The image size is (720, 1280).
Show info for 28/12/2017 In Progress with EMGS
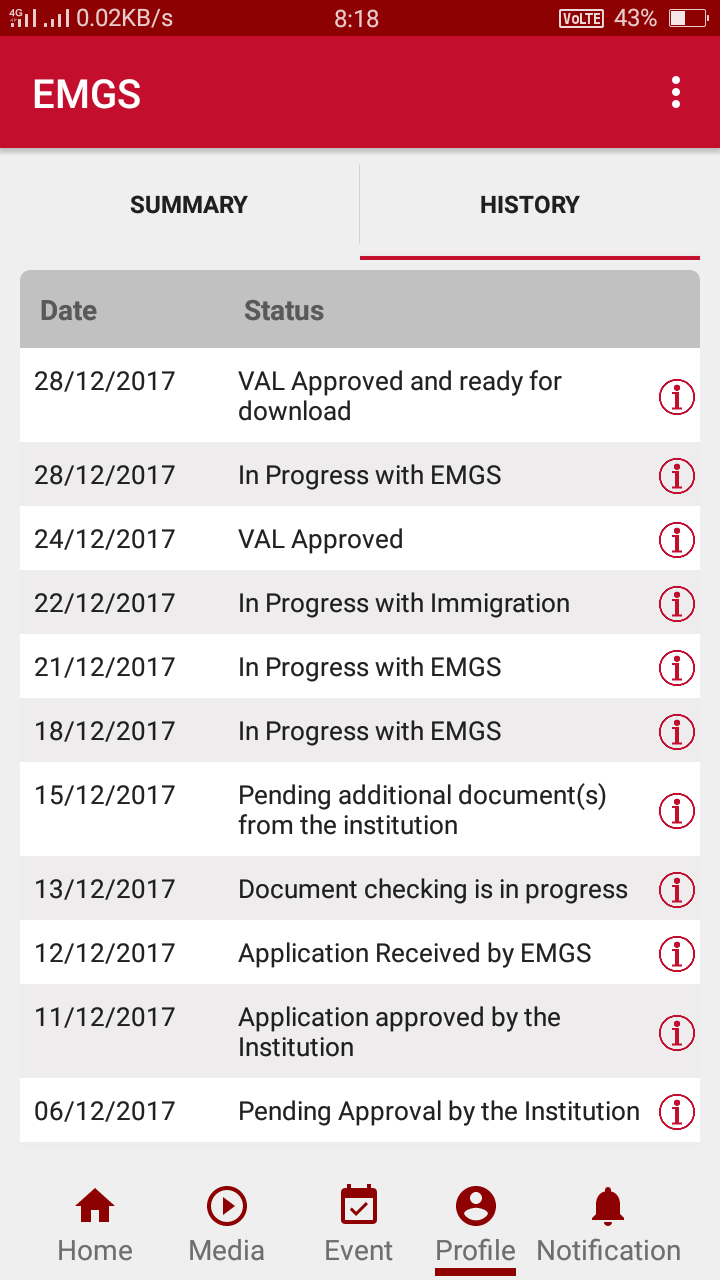click(x=677, y=476)
